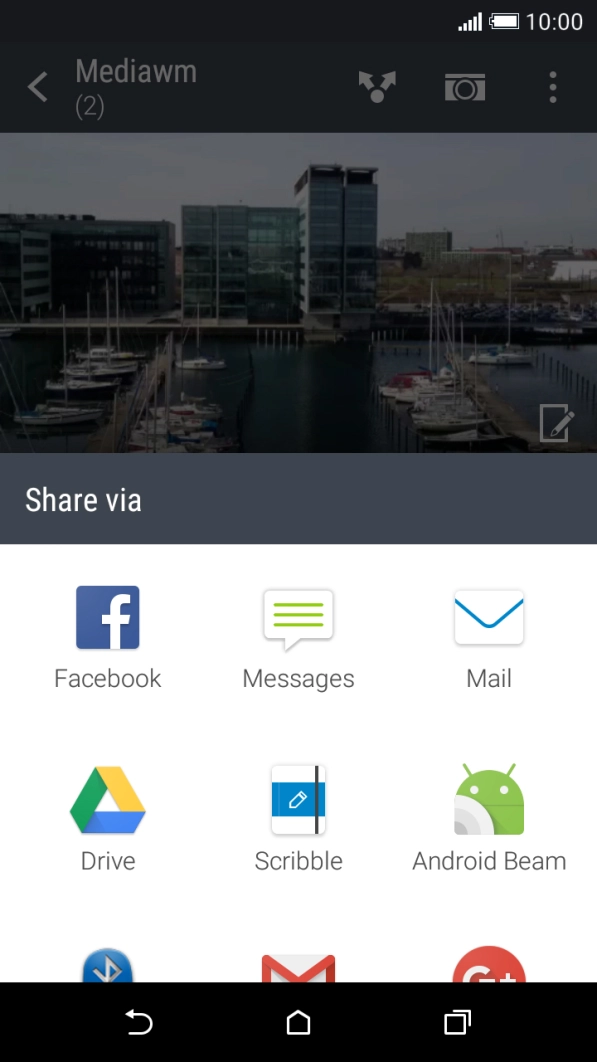Share the photo through Gmail
Screen dimensions: 597x1062
pos(298,968)
